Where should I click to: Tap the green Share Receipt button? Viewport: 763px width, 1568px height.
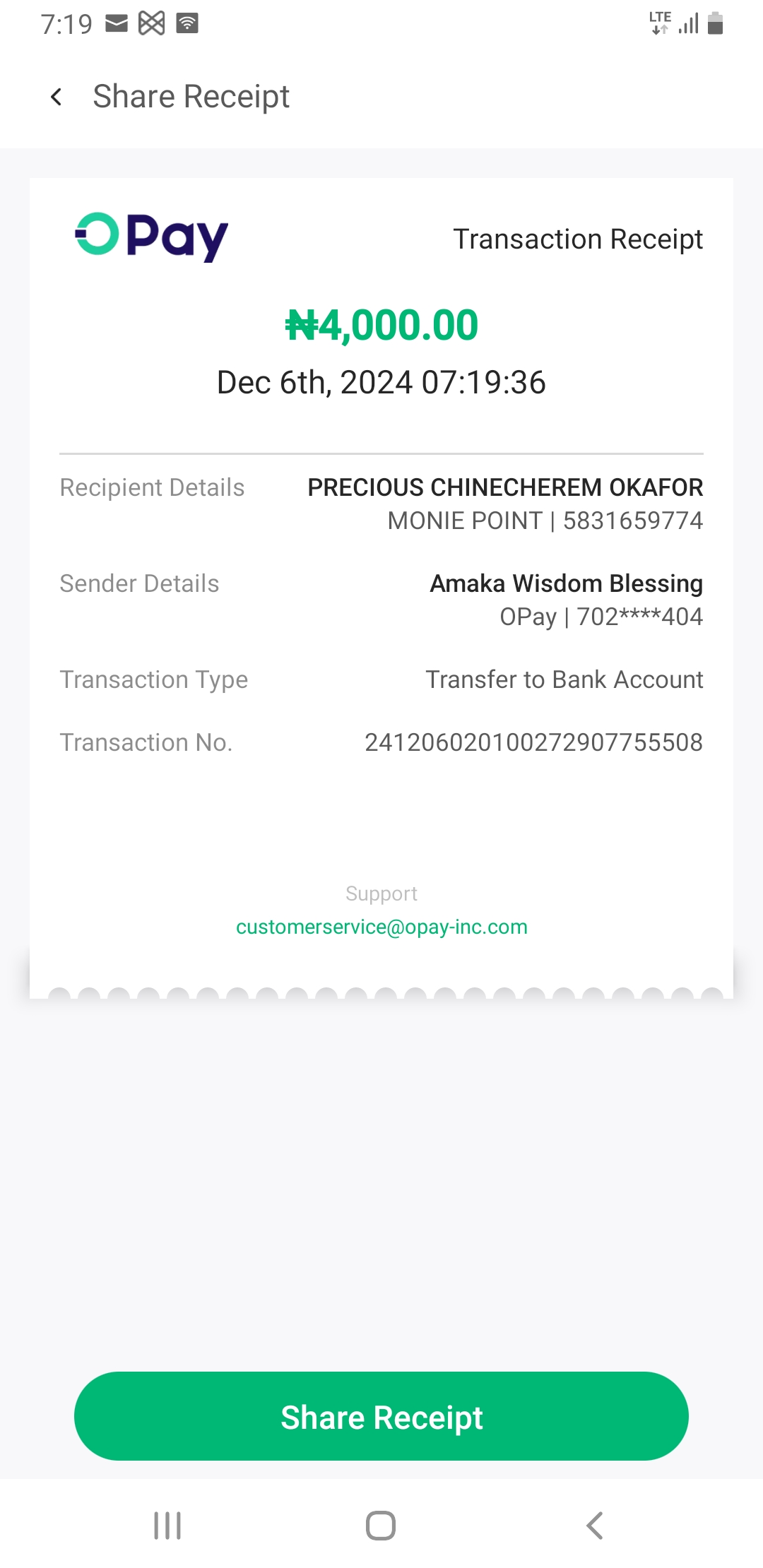point(381,1416)
